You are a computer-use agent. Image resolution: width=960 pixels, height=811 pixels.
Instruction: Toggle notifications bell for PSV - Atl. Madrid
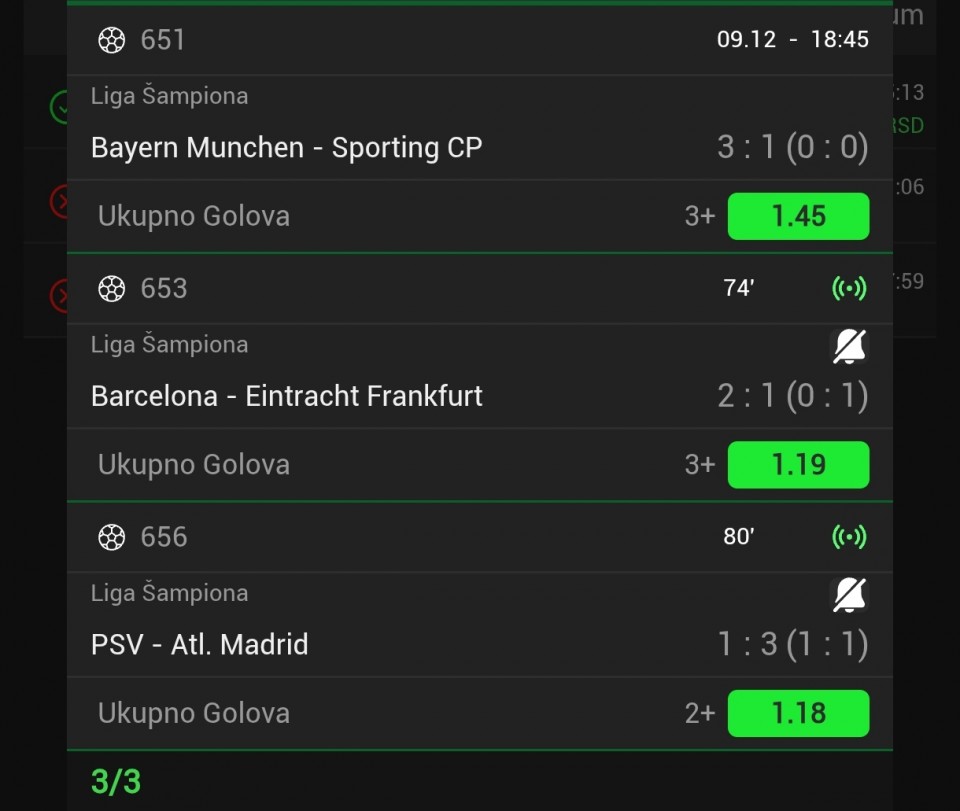pyautogui.click(x=849, y=595)
